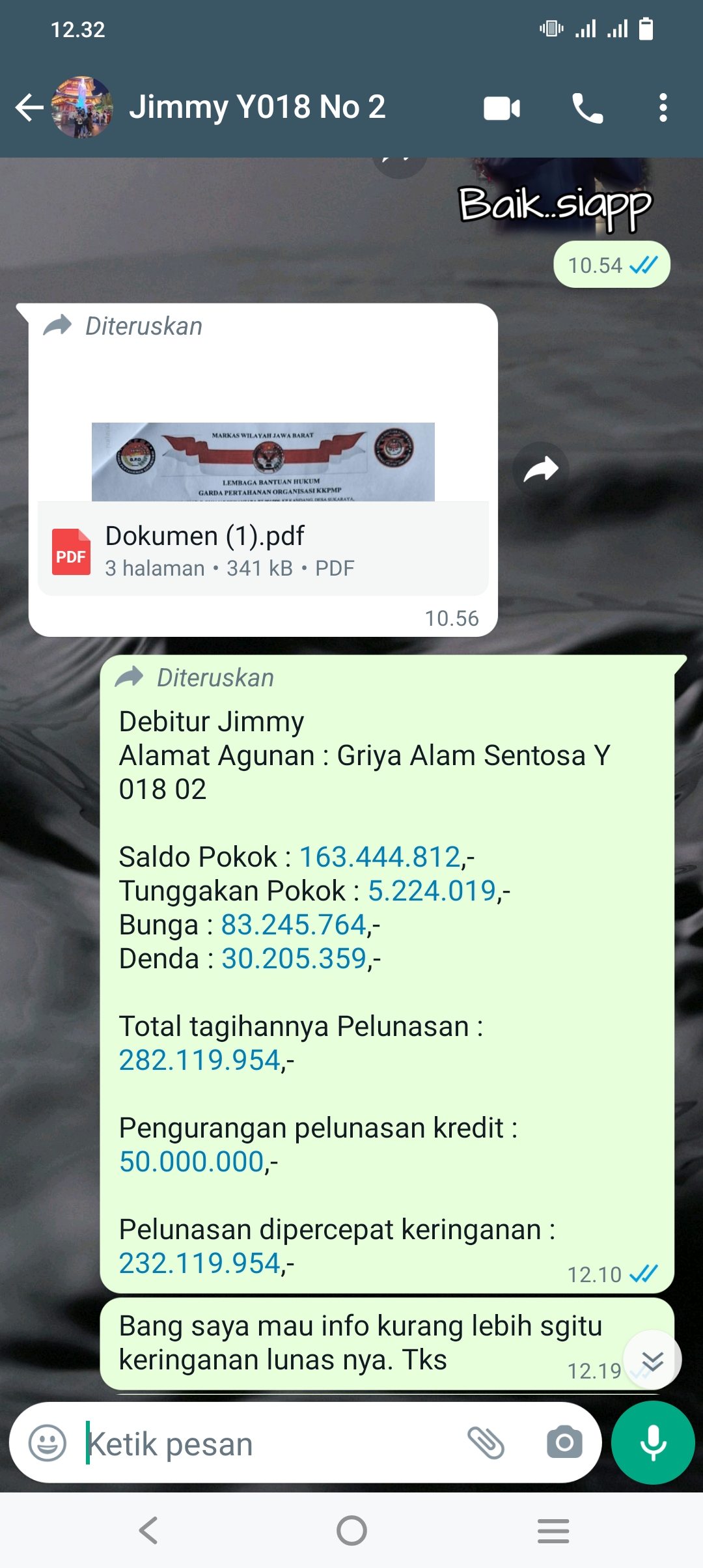Record a voice message
The image size is (703, 1568).
coord(653,1443)
